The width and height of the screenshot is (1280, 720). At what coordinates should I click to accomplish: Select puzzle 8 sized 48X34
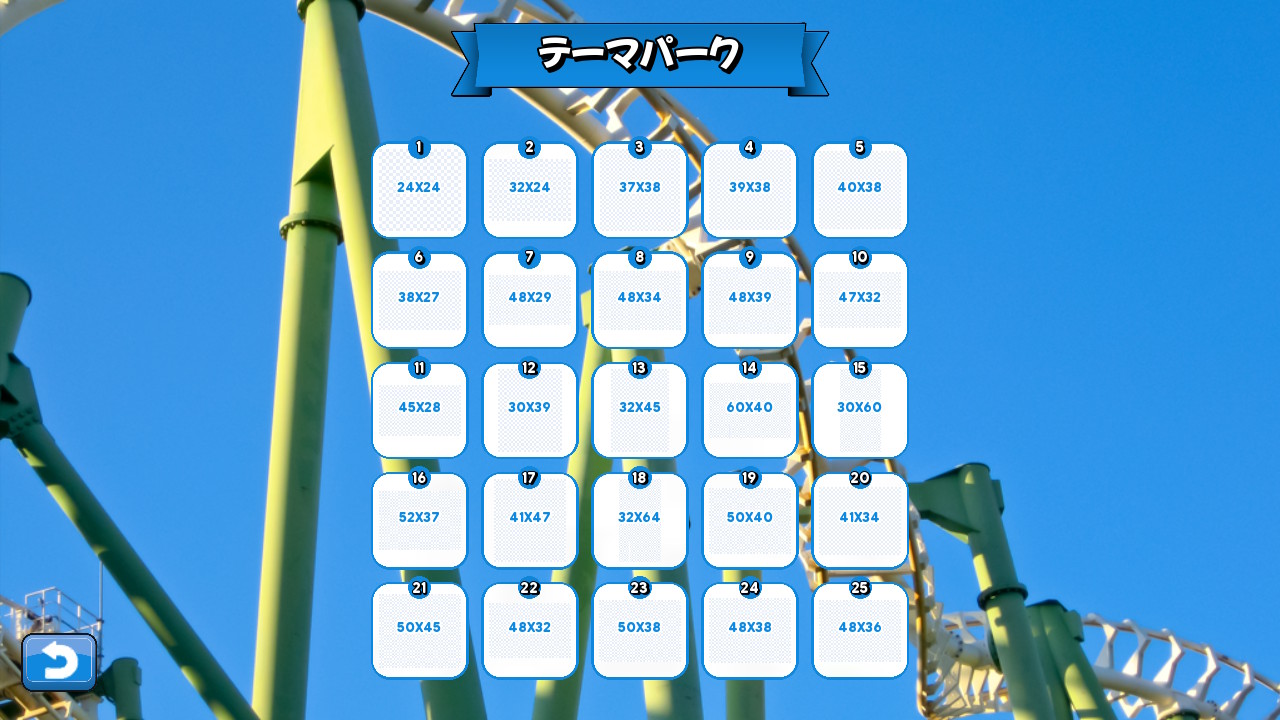[640, 300]
